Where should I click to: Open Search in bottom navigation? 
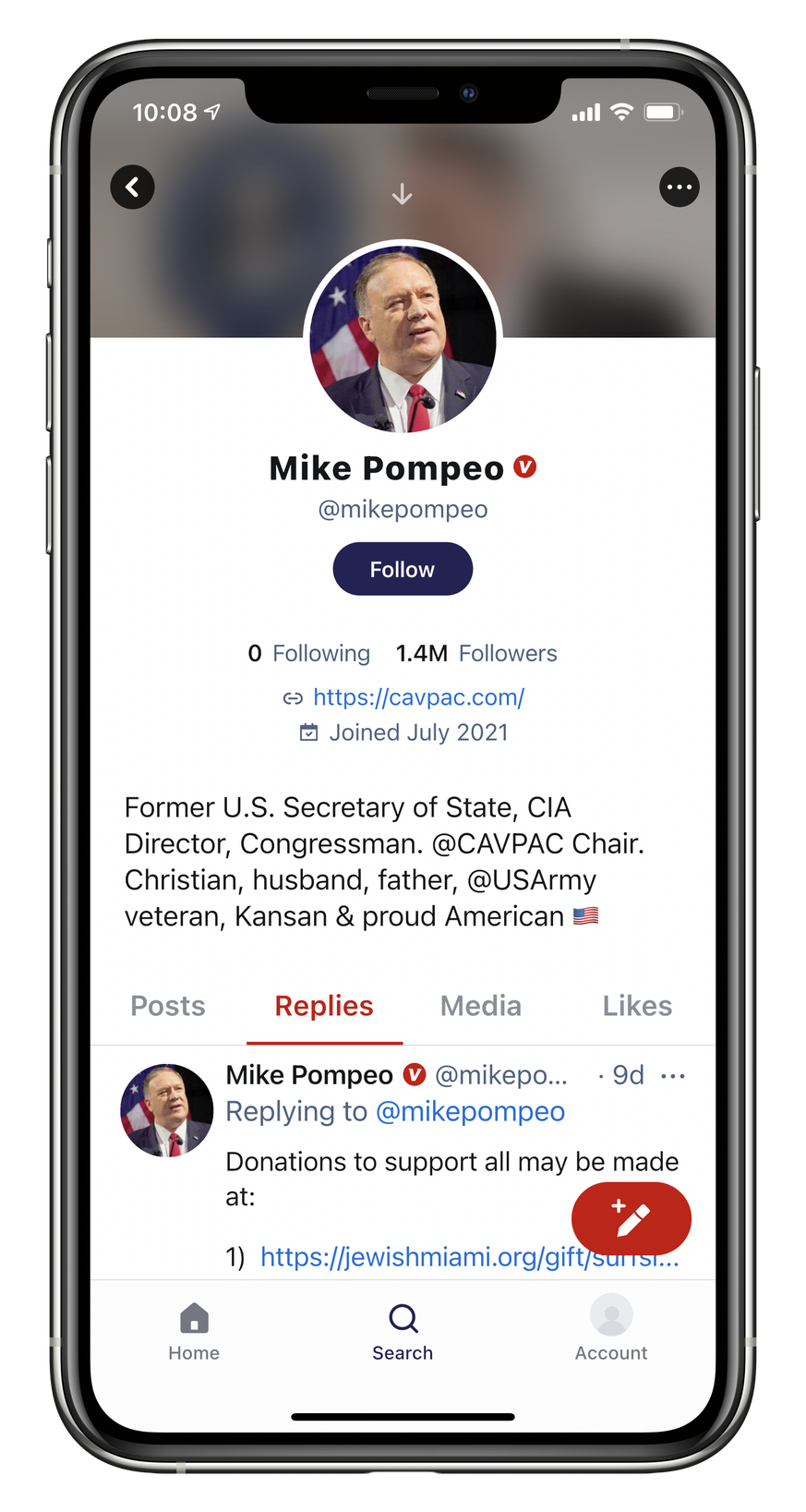point(403,1330)
